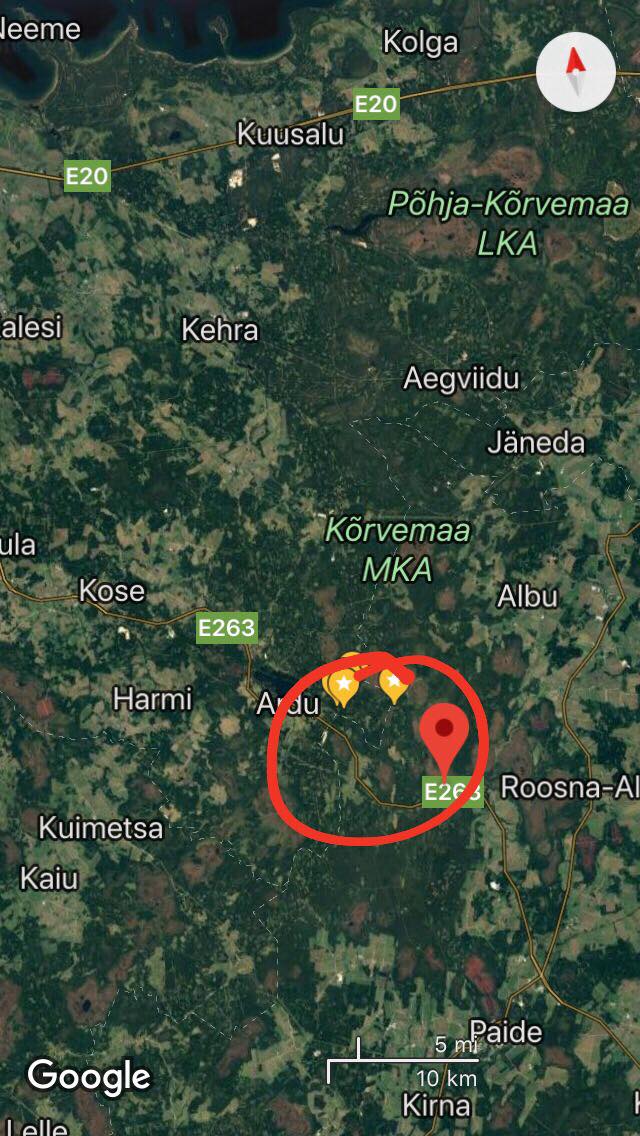Tap the compass to reset map orientation
Screen dimensions: 640x1136
tap(575, 72)
